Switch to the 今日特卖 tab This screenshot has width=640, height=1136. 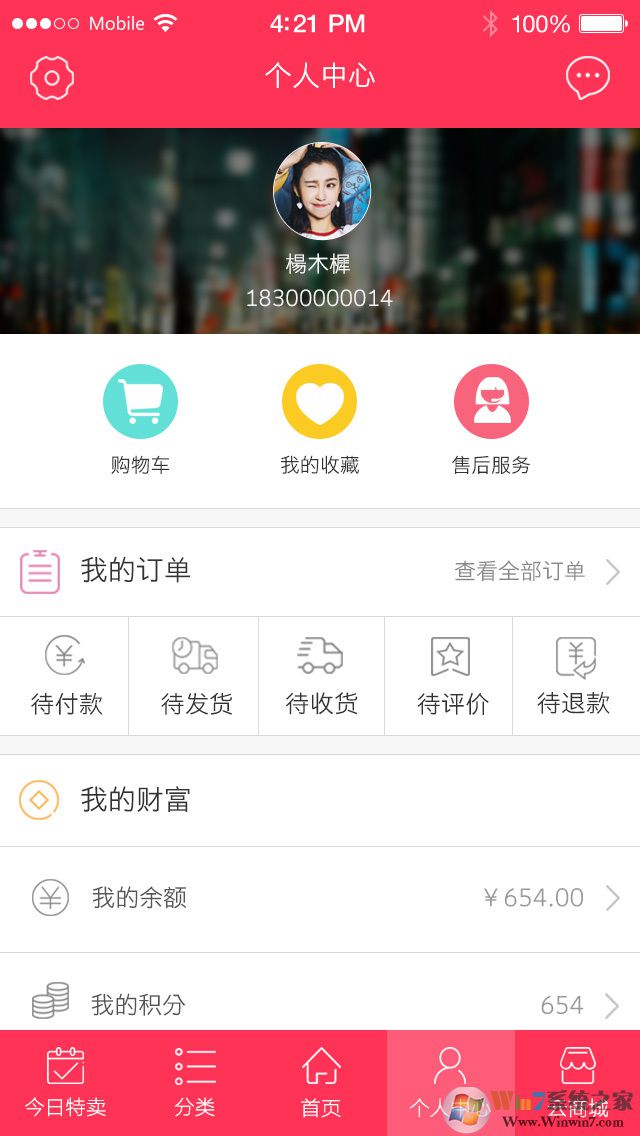[x=65, y=1082]
